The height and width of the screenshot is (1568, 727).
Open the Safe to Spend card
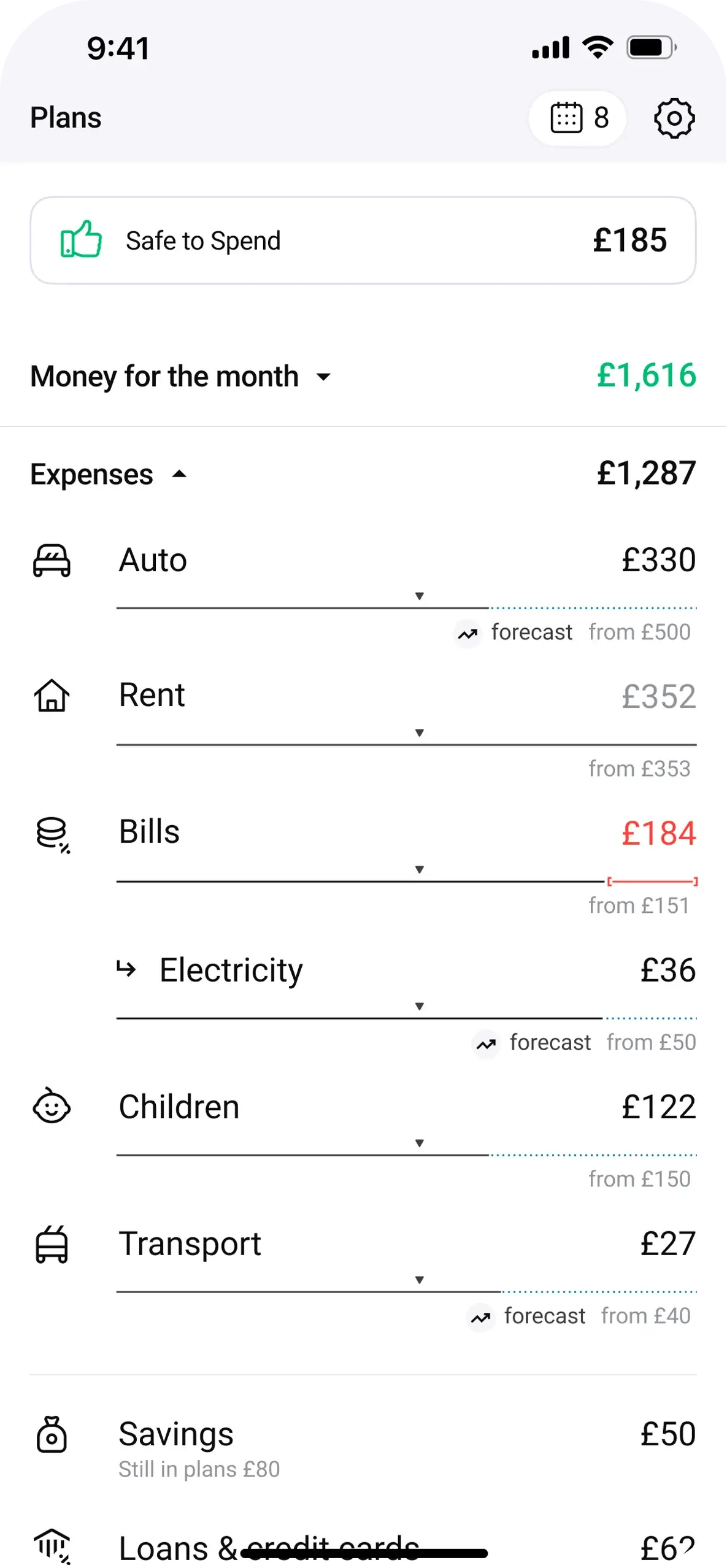(363, 240)
